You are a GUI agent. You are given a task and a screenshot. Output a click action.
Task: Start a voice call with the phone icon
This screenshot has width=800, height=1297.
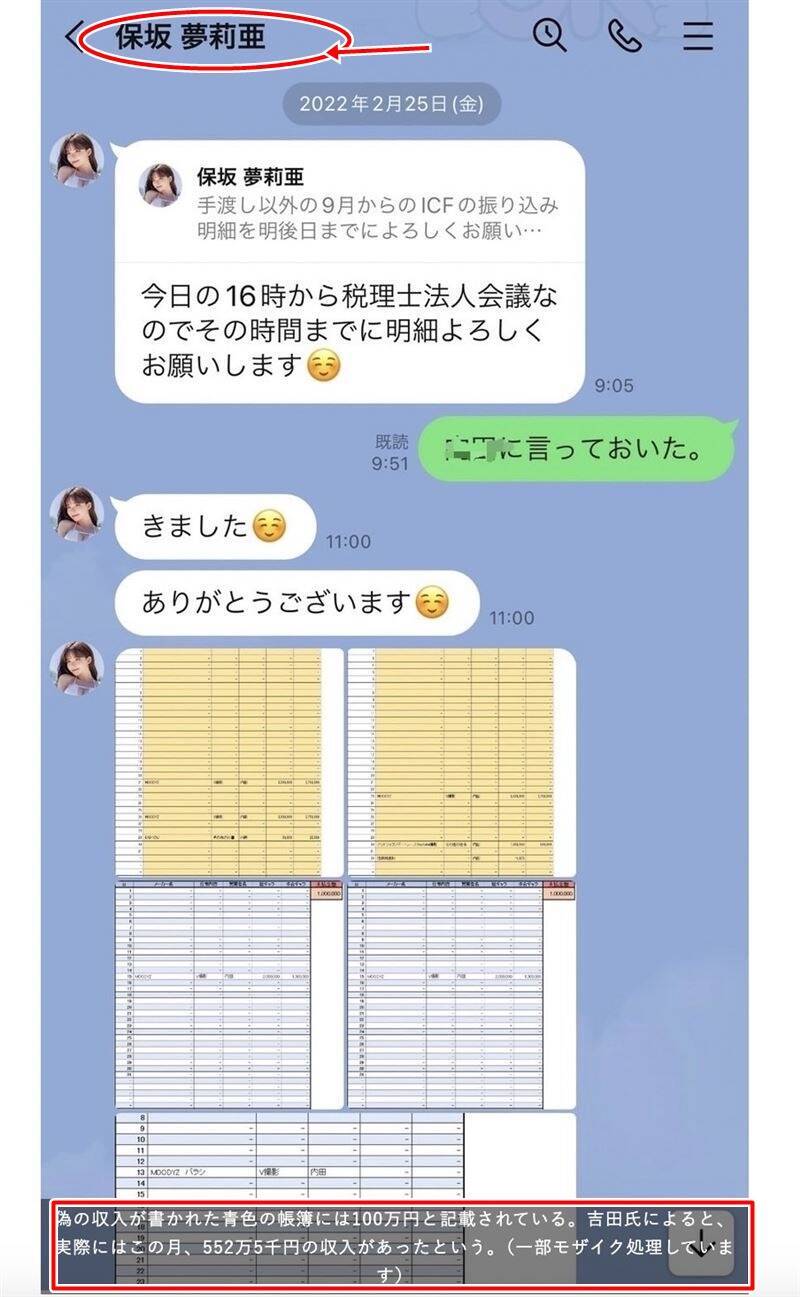pyautogui.click(x=625, y=37)
